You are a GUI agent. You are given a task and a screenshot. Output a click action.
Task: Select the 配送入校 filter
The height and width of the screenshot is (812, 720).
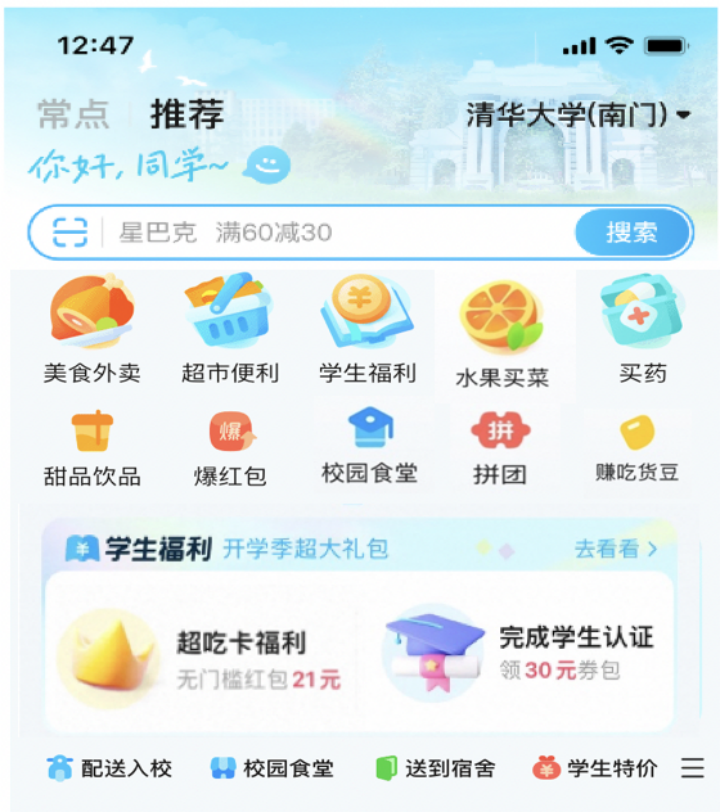pos(109,768)
